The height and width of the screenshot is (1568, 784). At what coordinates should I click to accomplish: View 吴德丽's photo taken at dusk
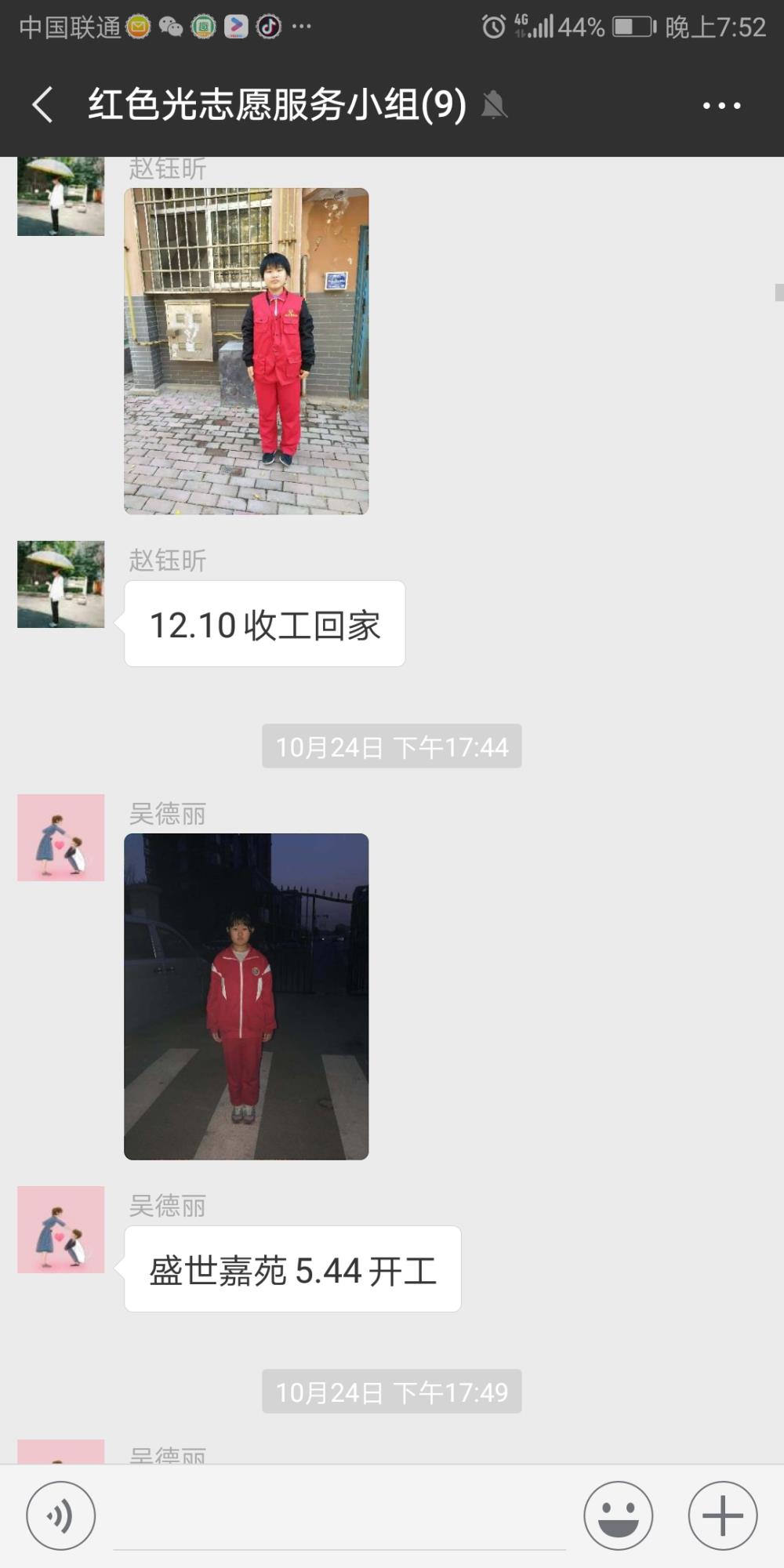coord(246,996)
